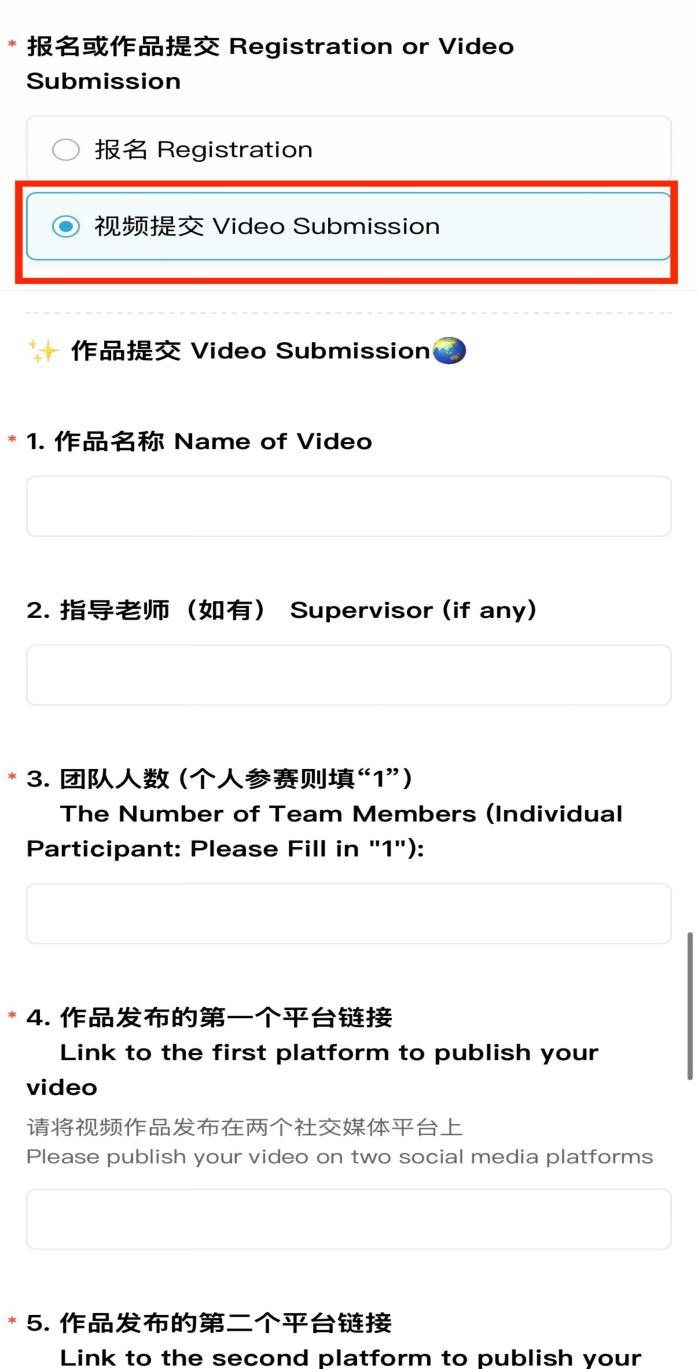Tap the first platform link input field

348,1219
